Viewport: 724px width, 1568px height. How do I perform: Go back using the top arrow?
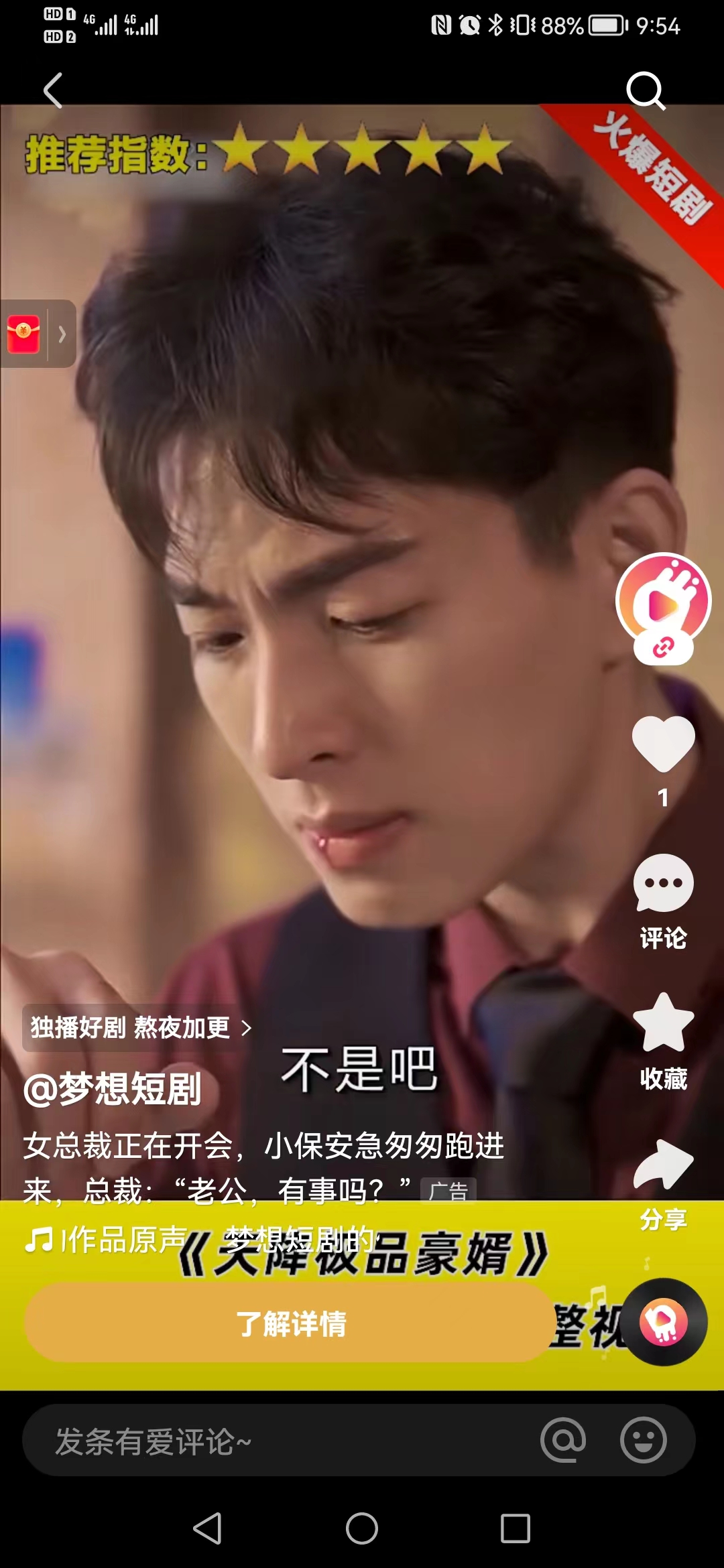pos(53,90)
